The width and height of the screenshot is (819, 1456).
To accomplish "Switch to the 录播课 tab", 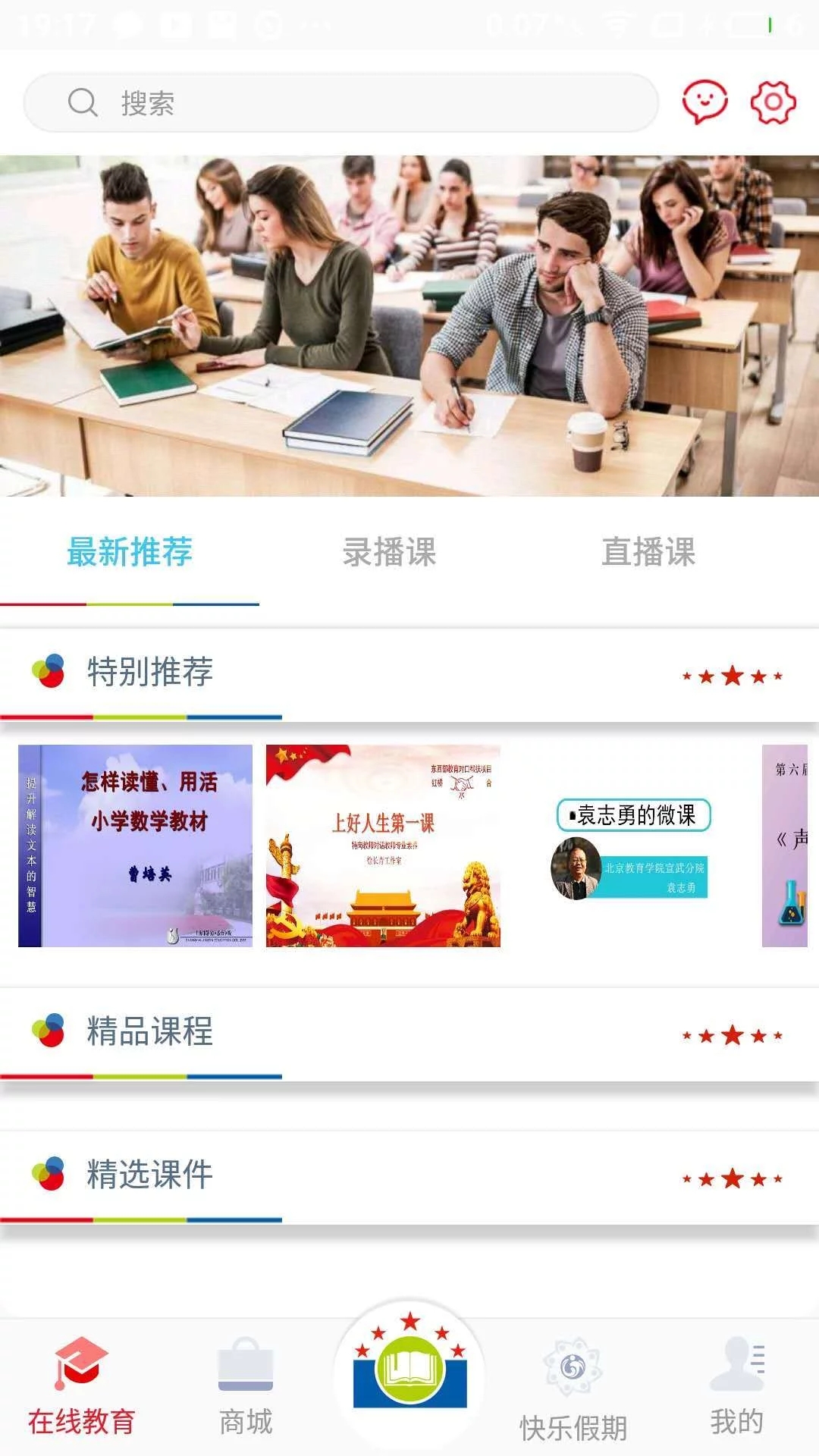I will point(389,552).
